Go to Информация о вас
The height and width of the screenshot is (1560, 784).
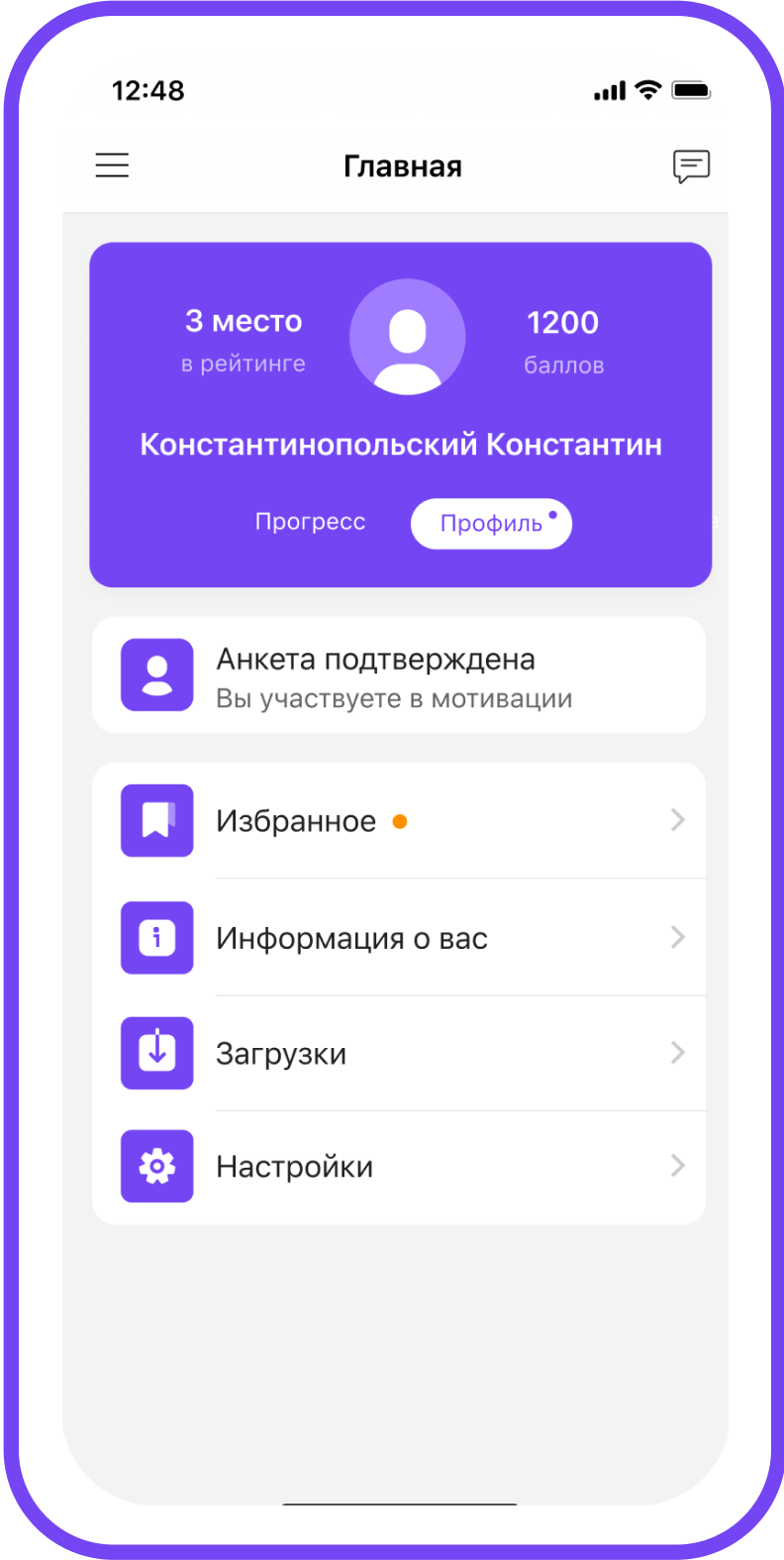[398, 937]
